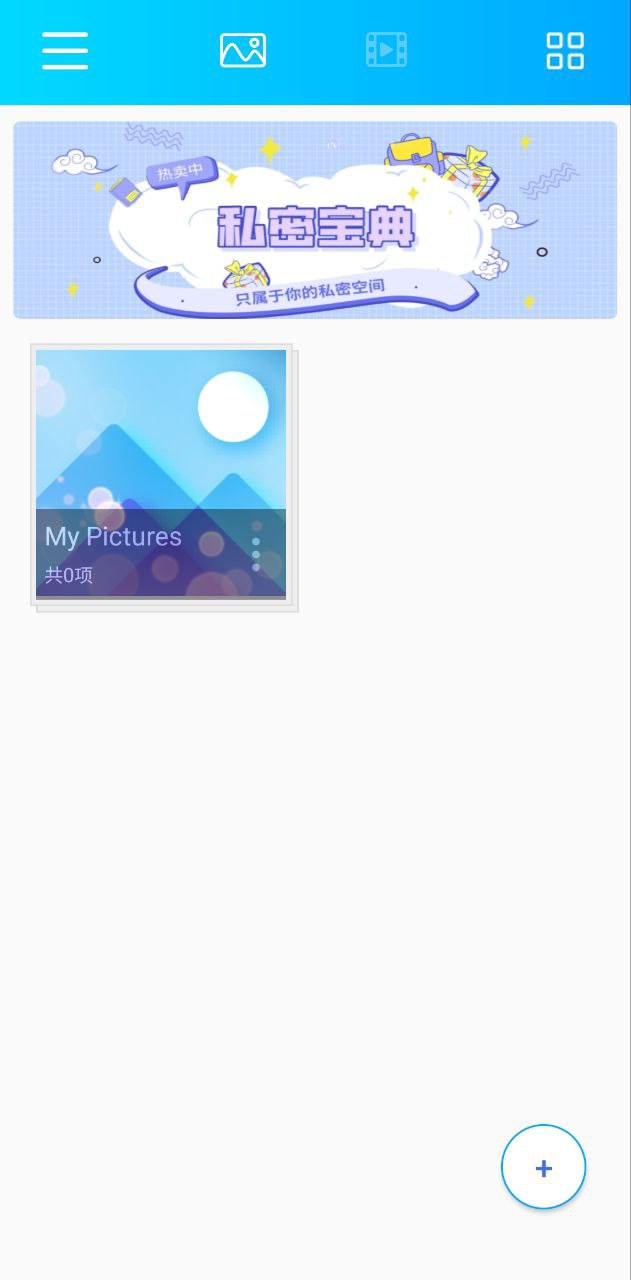Add a new album with plus button
The image size is (631, 1280).
coord(543,1167)
